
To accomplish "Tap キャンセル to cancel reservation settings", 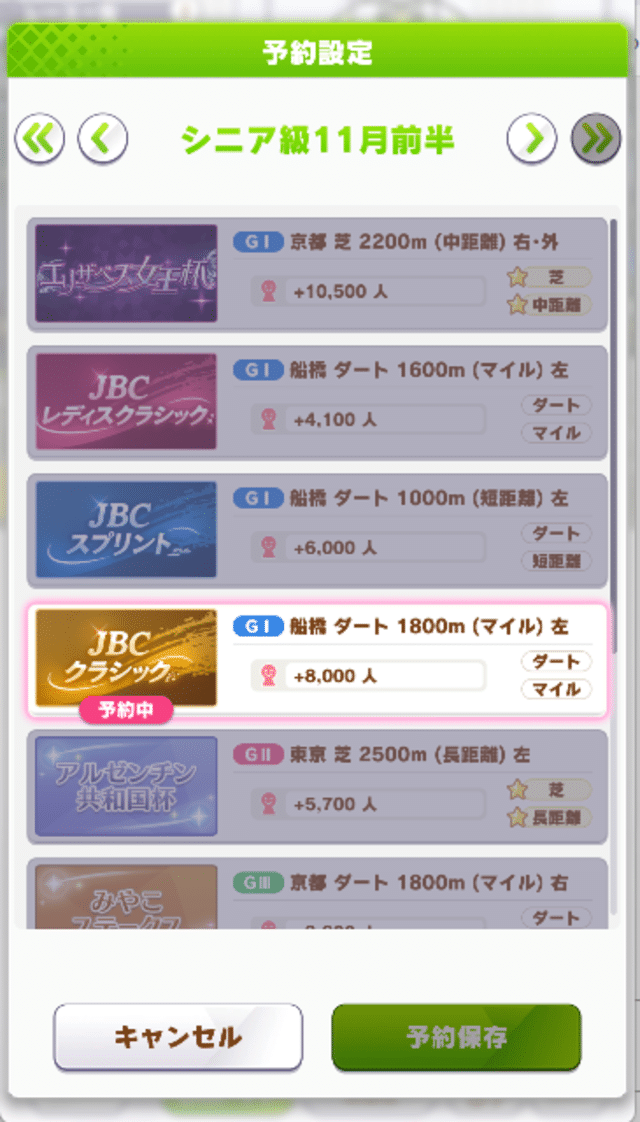I will tap(178, 1037).
